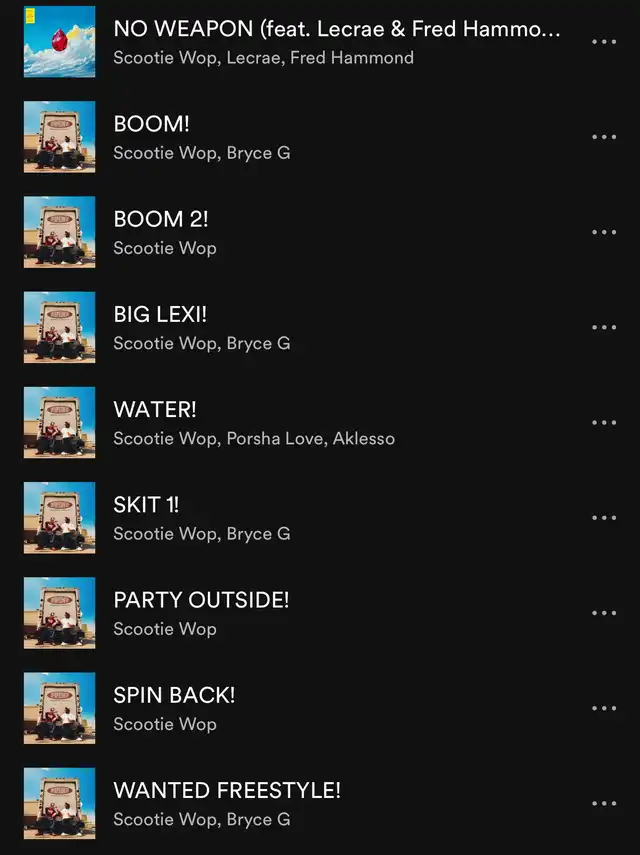Open more options for SKIT 1!
Image resolution: width=640 pixels, height=855 pixels.
(x=604, y=518)
